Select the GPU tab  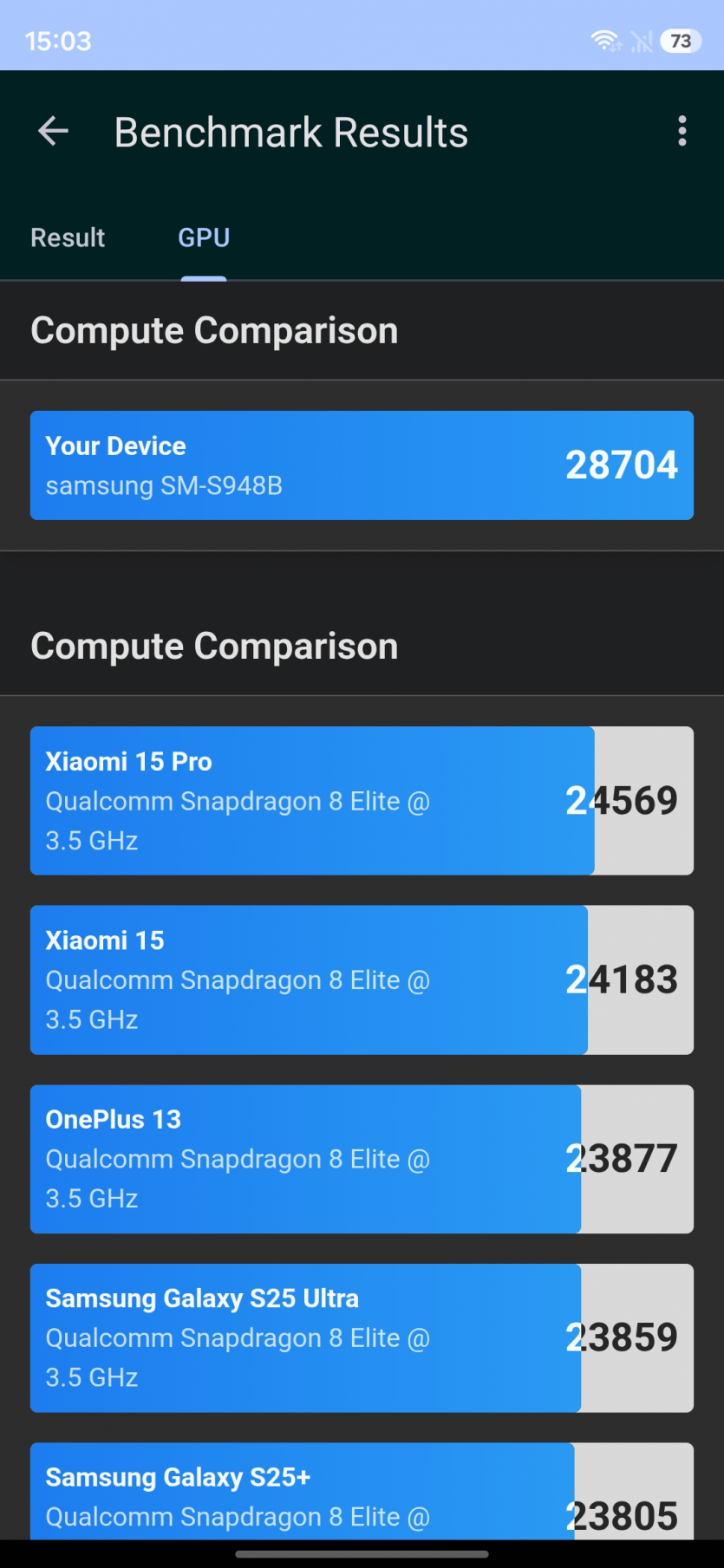point(204,237)
